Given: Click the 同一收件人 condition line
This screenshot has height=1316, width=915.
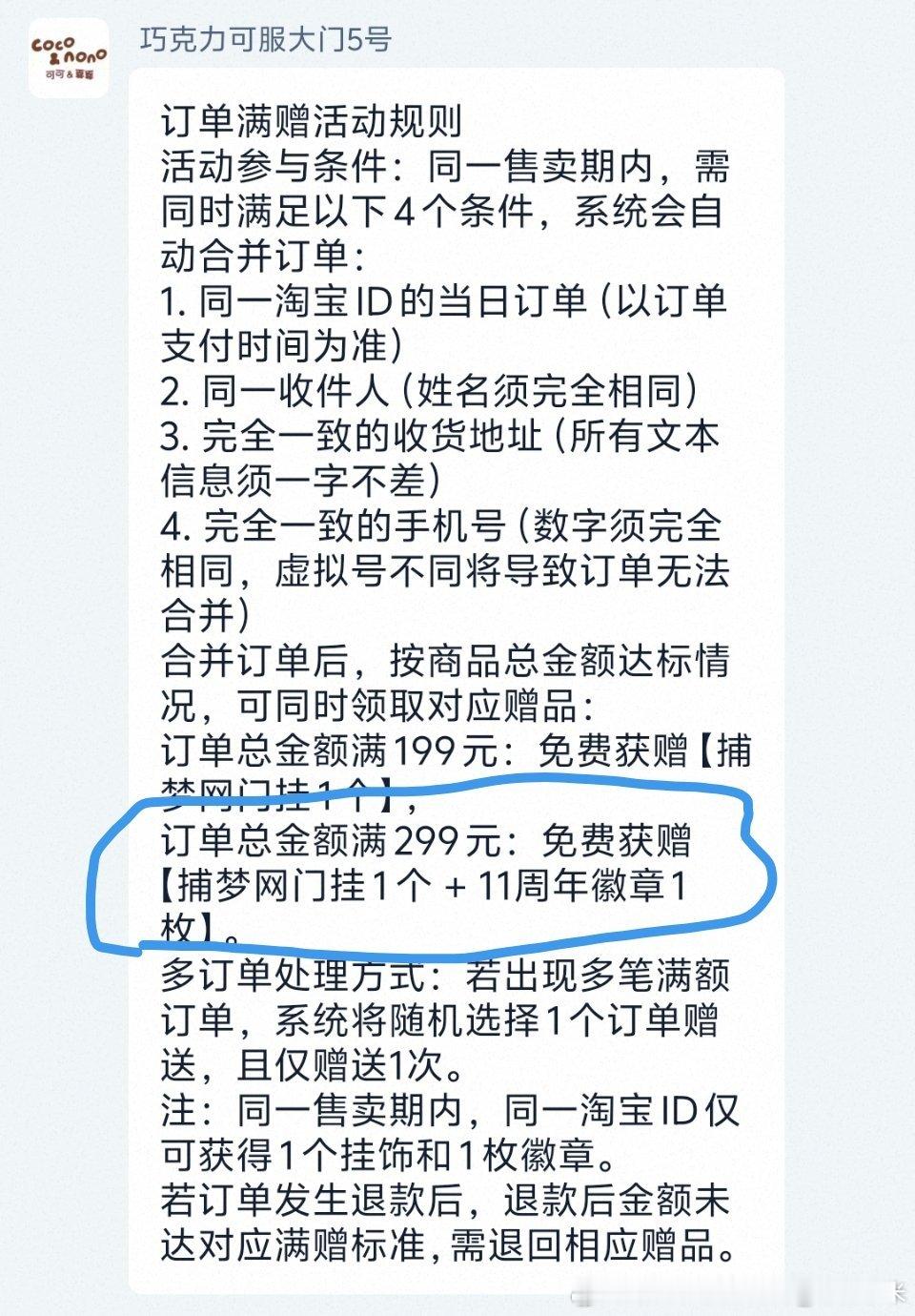Looking at the screenshot, I should tap(429, 387).
